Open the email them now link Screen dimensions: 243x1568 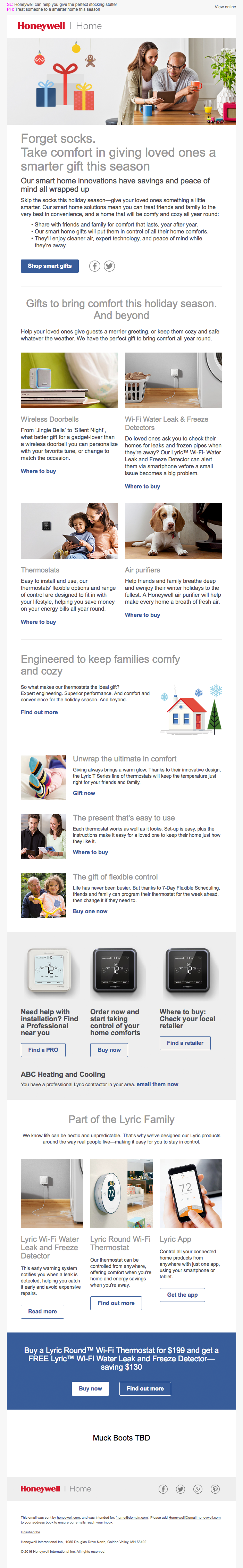tap(157, 1084)
